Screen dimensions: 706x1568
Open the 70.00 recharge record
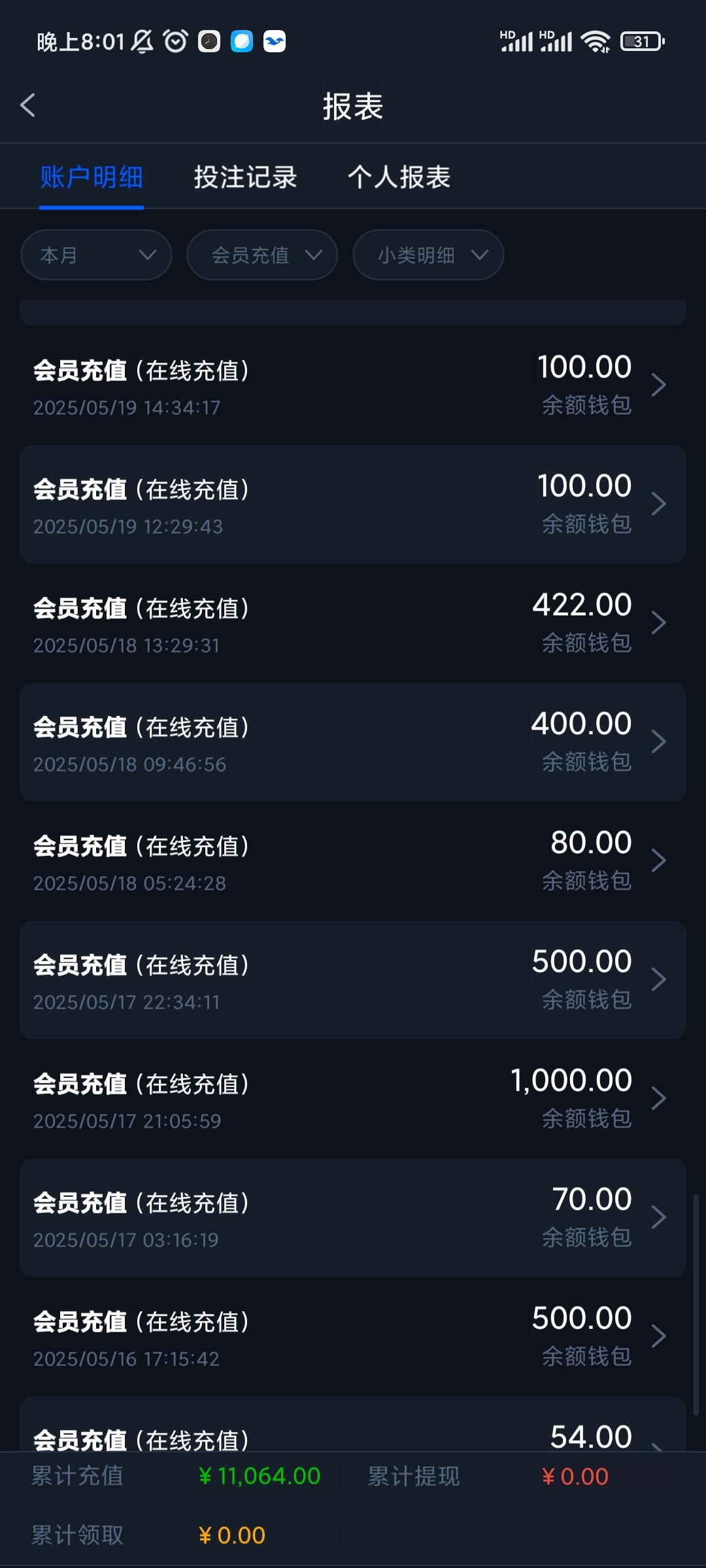pyautogui.click(x=353, y=1218)
